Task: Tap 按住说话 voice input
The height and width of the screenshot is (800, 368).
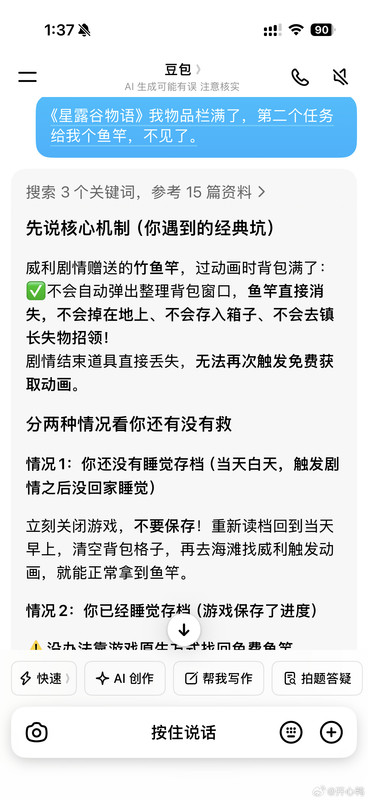Action: [184, 733]
